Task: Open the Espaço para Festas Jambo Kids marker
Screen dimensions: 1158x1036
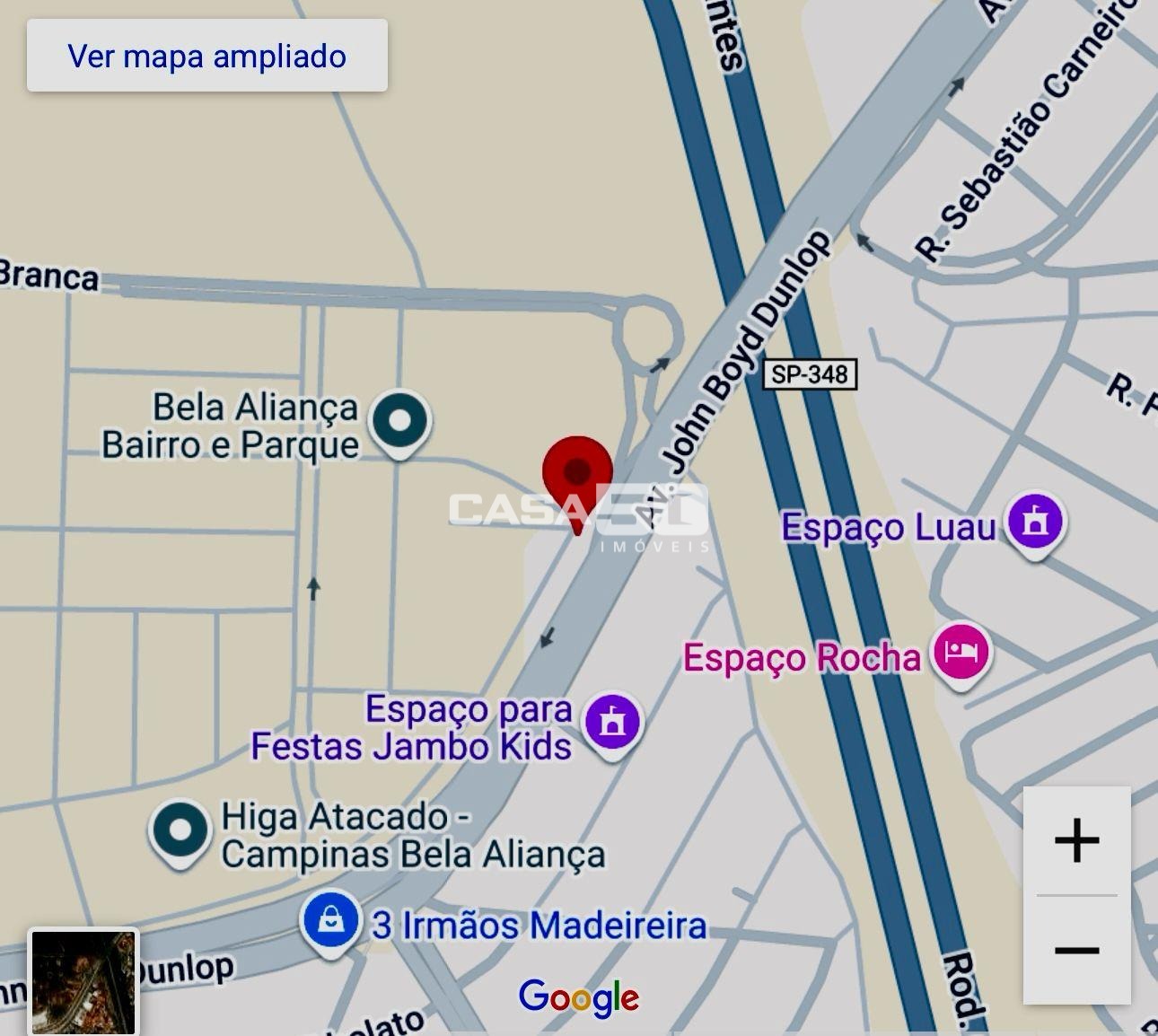Action: coord(612,722)
